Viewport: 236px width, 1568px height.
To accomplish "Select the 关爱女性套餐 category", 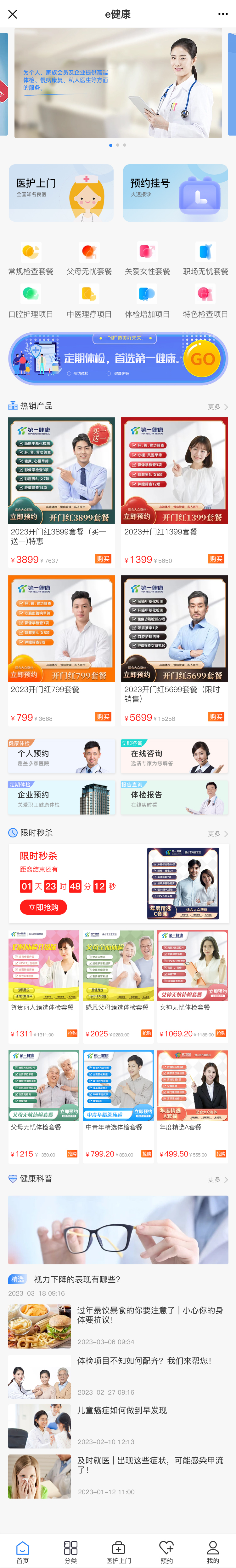I will coord(147,259).
